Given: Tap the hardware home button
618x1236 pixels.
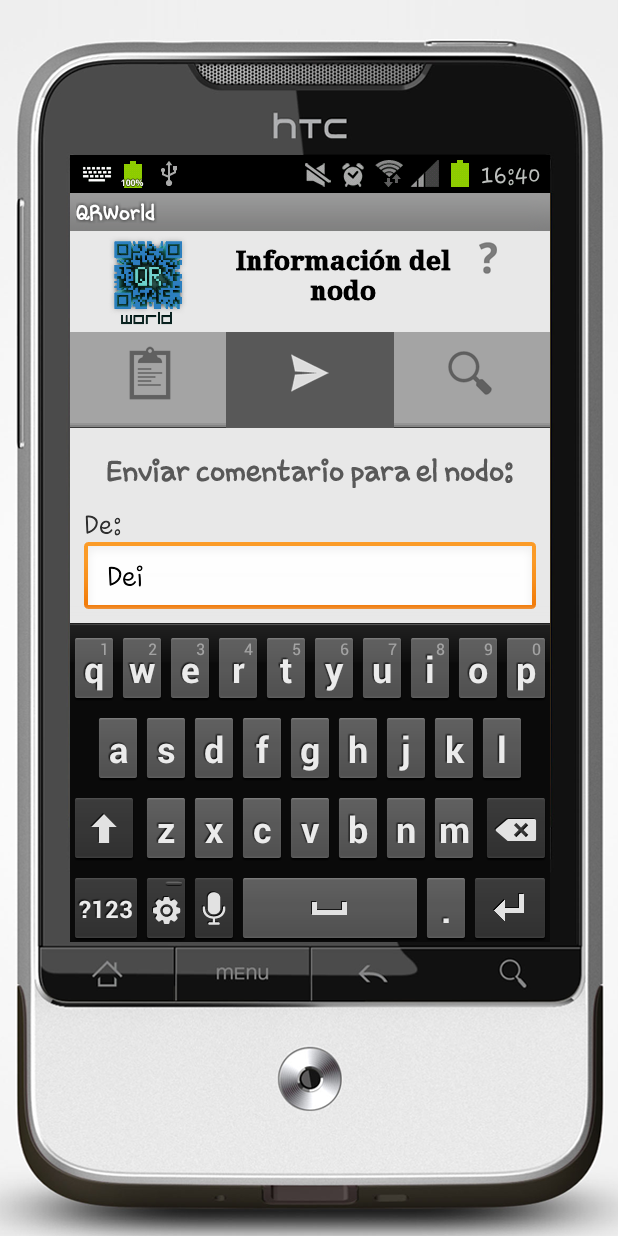Looking at the screenshot, I should click(x=107, y=973).
